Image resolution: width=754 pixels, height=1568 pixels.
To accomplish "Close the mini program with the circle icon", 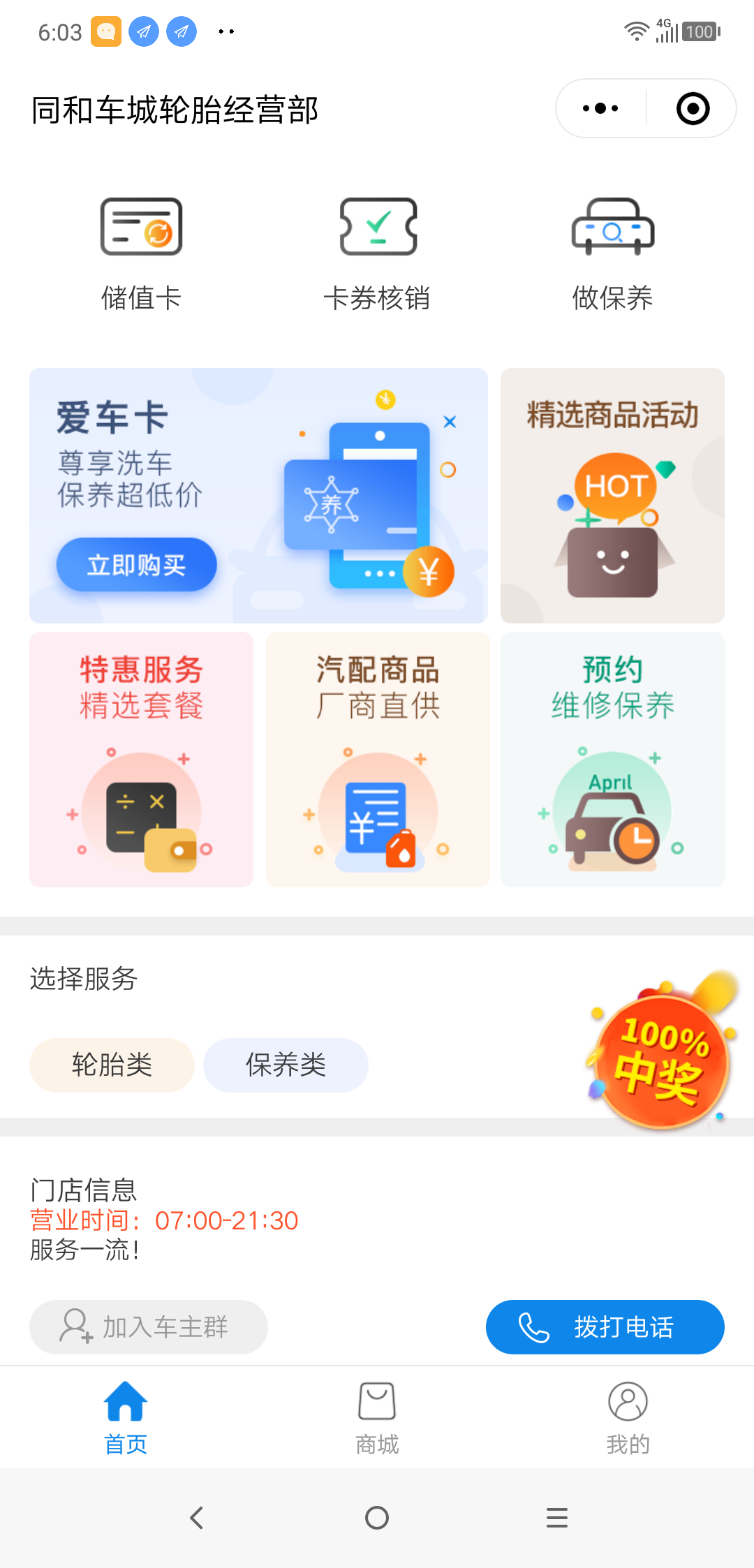I will tap(693, 109).
